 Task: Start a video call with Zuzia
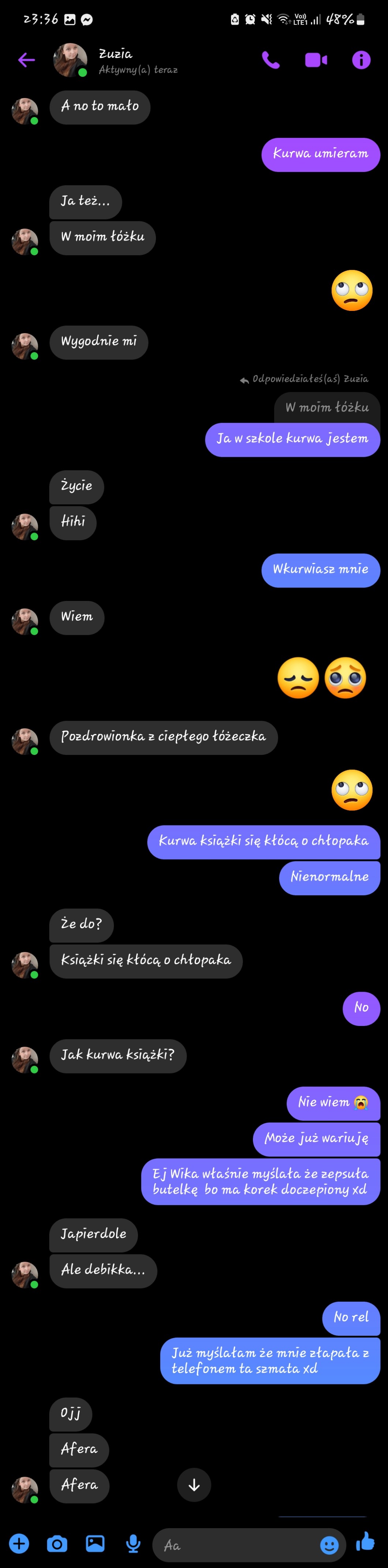tap(316, 60)
